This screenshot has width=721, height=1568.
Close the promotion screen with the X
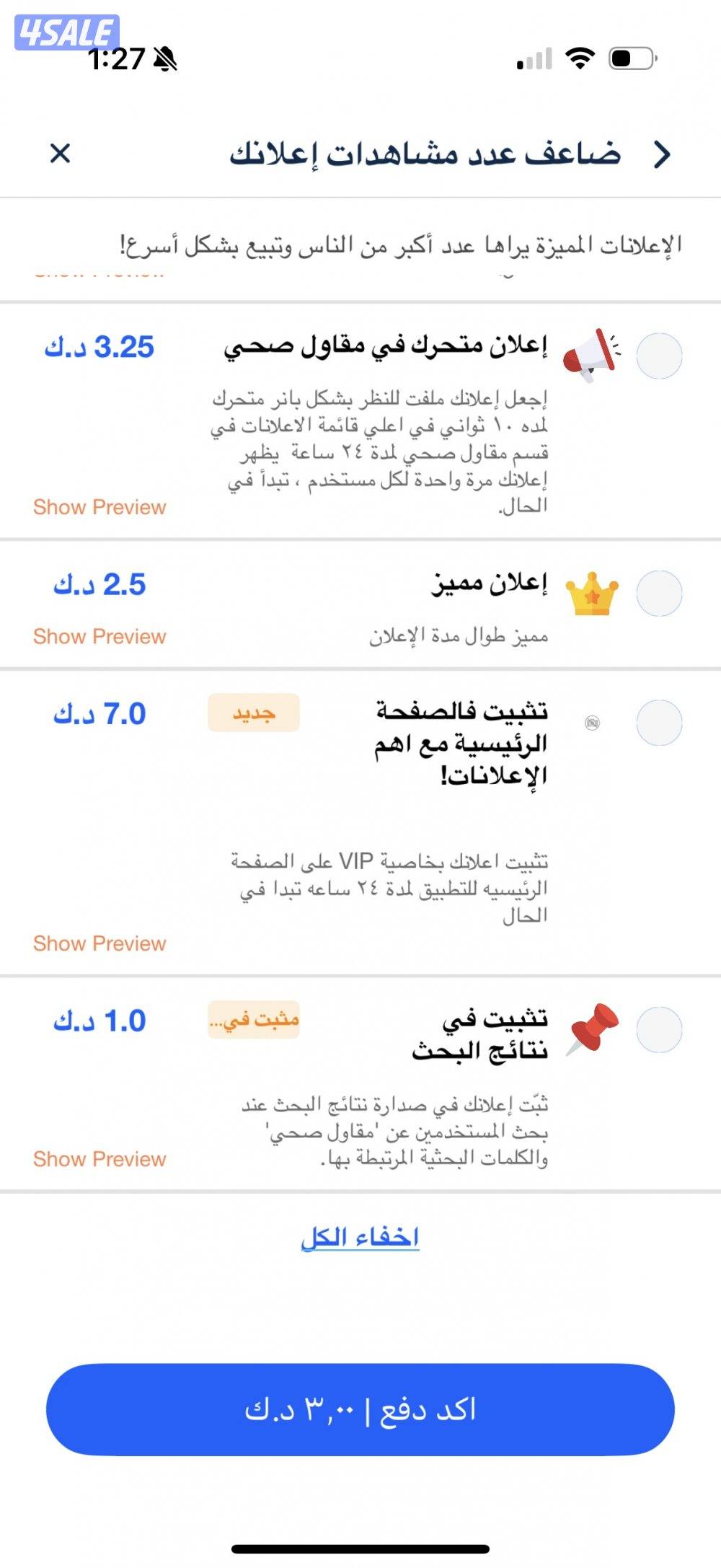[60, 153]
